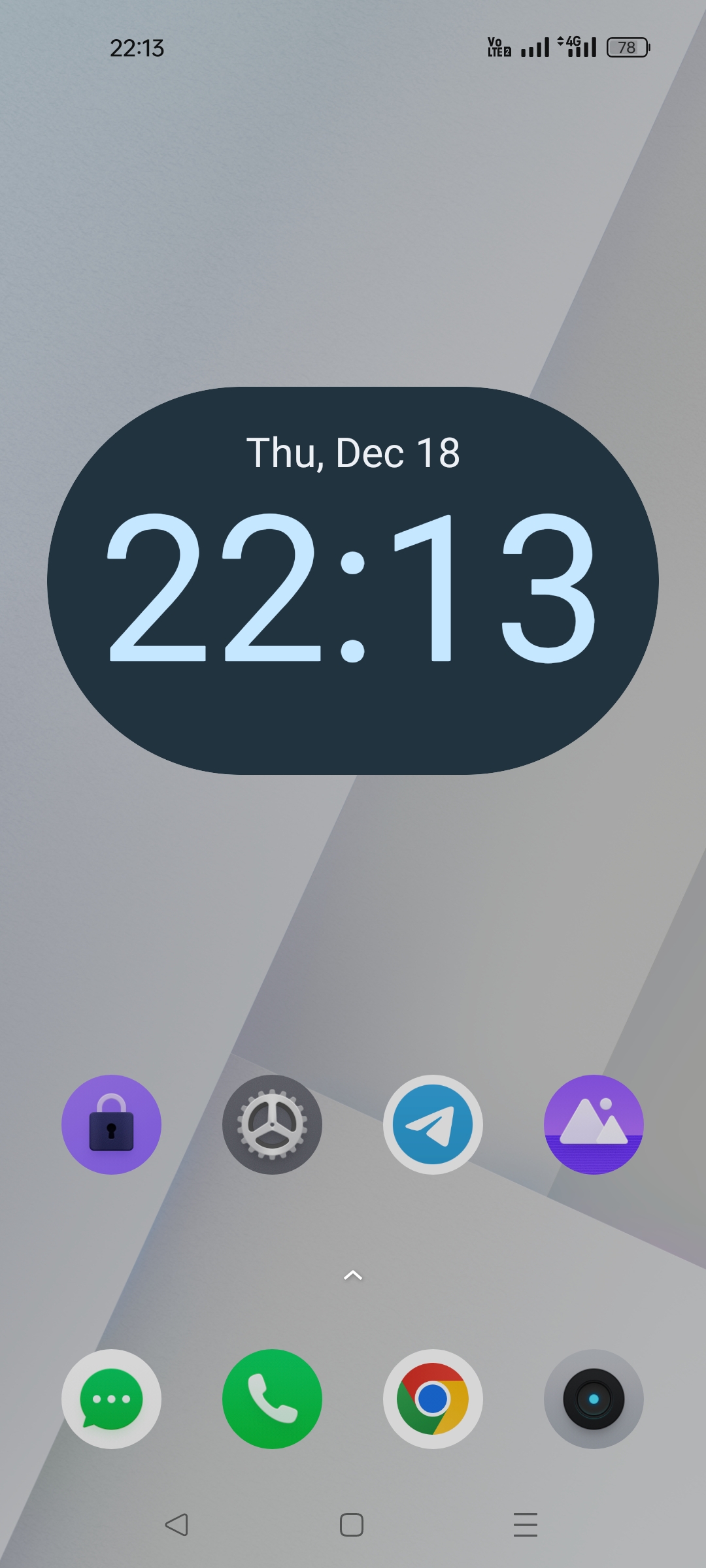Viewport: 706px width, 1568px height.
Task: Open the Photos gallery app
Action: (x=594, y=1124)
